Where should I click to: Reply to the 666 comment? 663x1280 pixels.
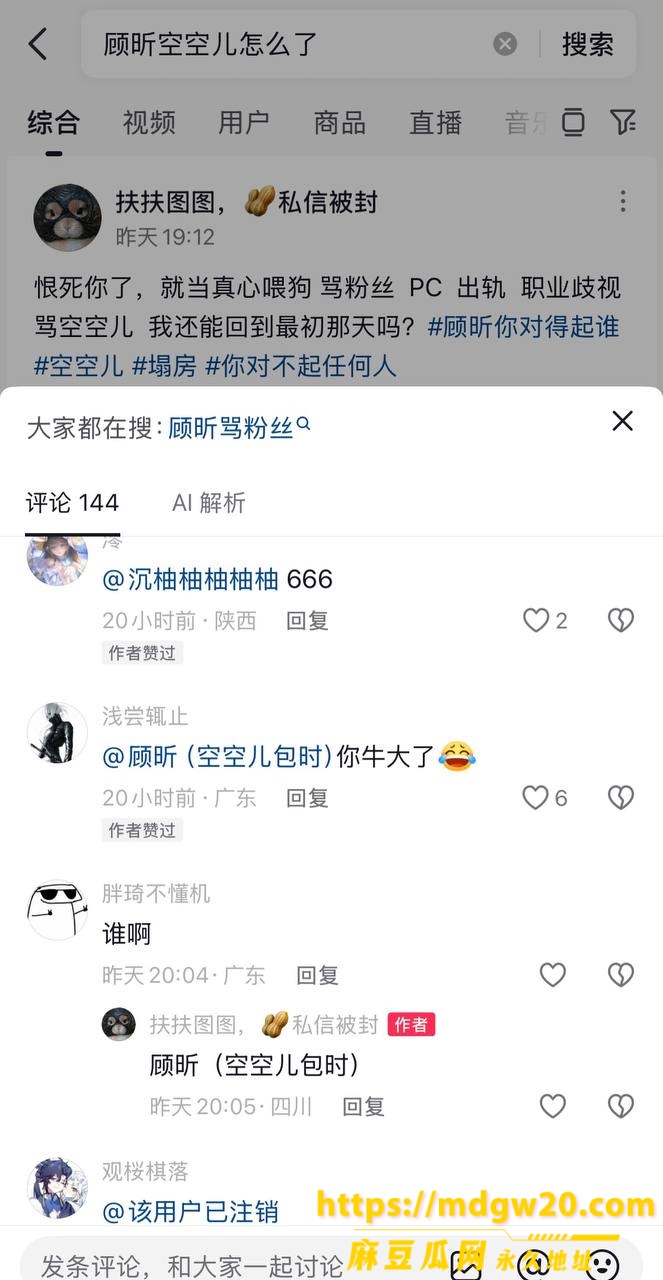coord(307,620)
